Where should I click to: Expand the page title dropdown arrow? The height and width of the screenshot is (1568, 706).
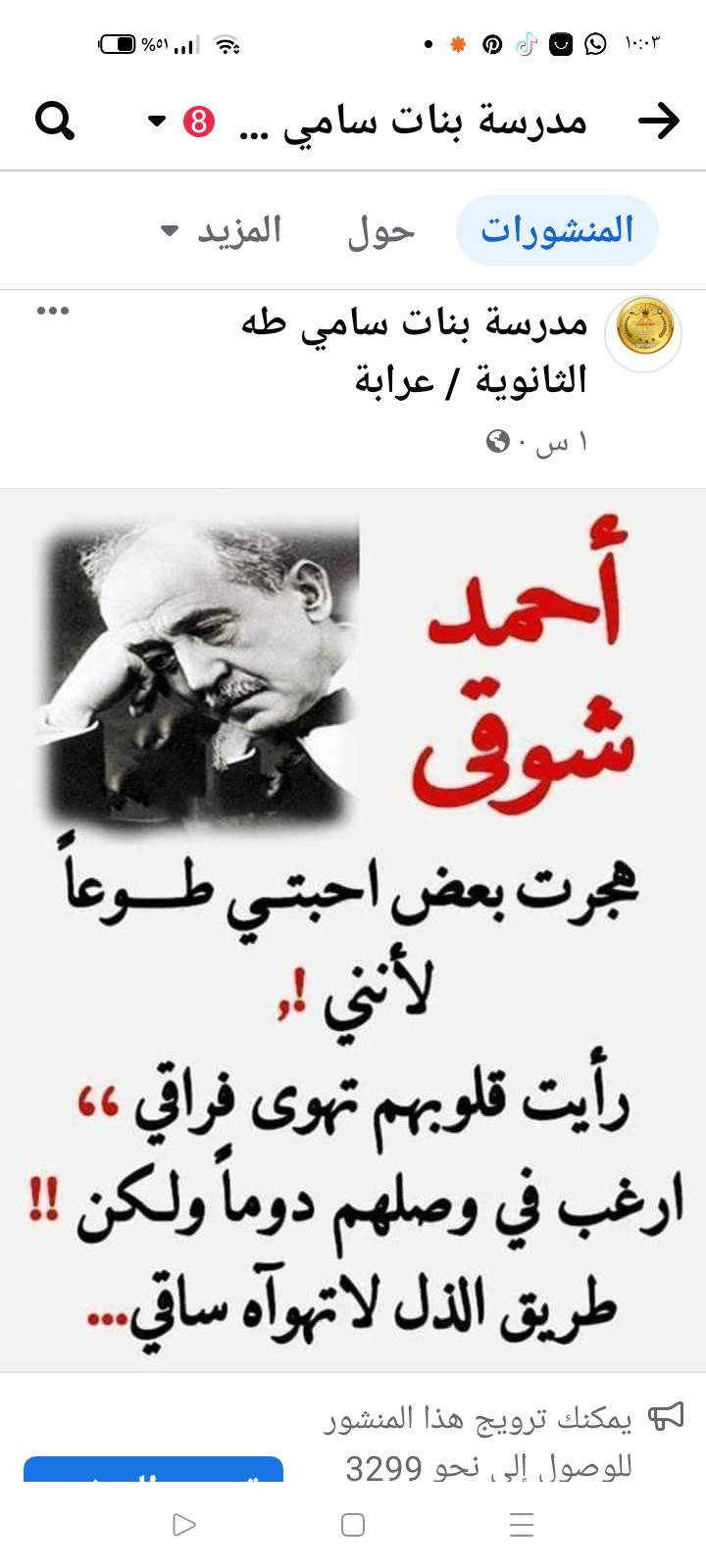click(x=157, y=122)
